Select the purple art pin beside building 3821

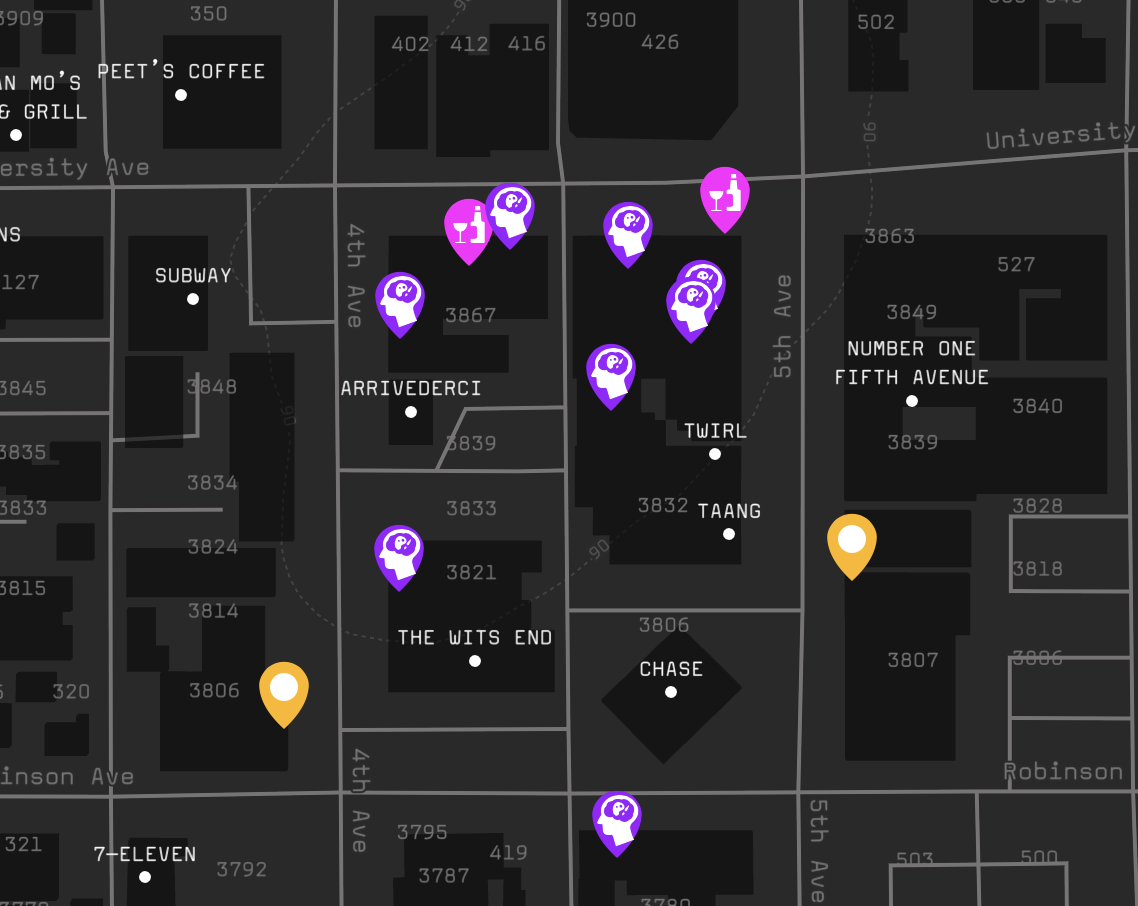(x=399, y=552)
